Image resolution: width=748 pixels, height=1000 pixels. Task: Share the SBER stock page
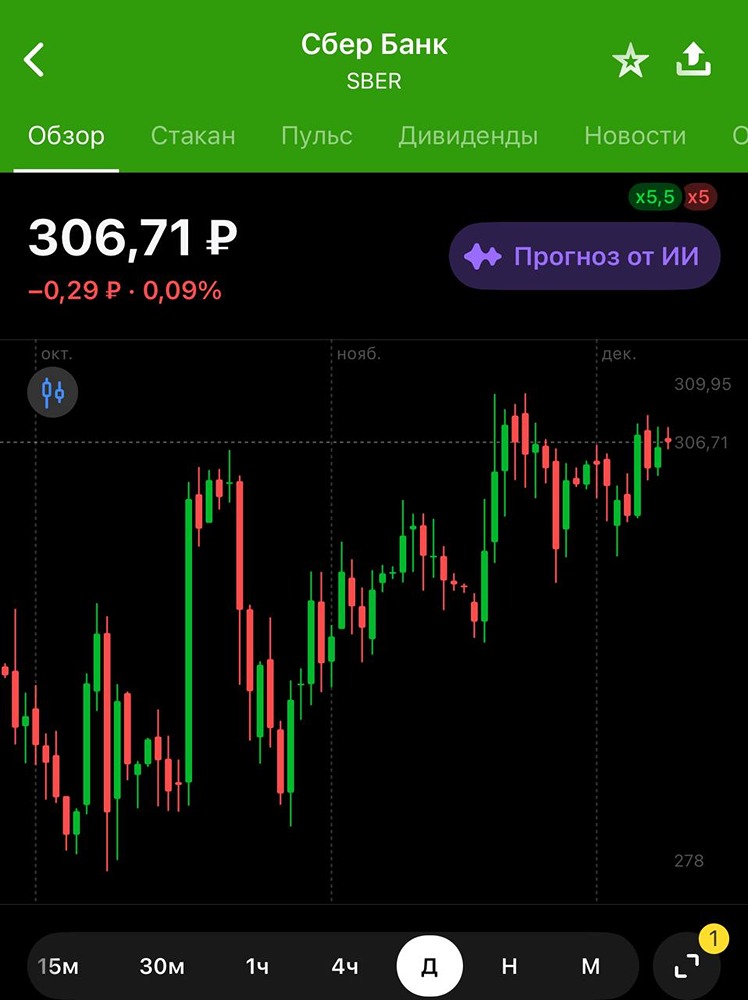click(693, 60)
